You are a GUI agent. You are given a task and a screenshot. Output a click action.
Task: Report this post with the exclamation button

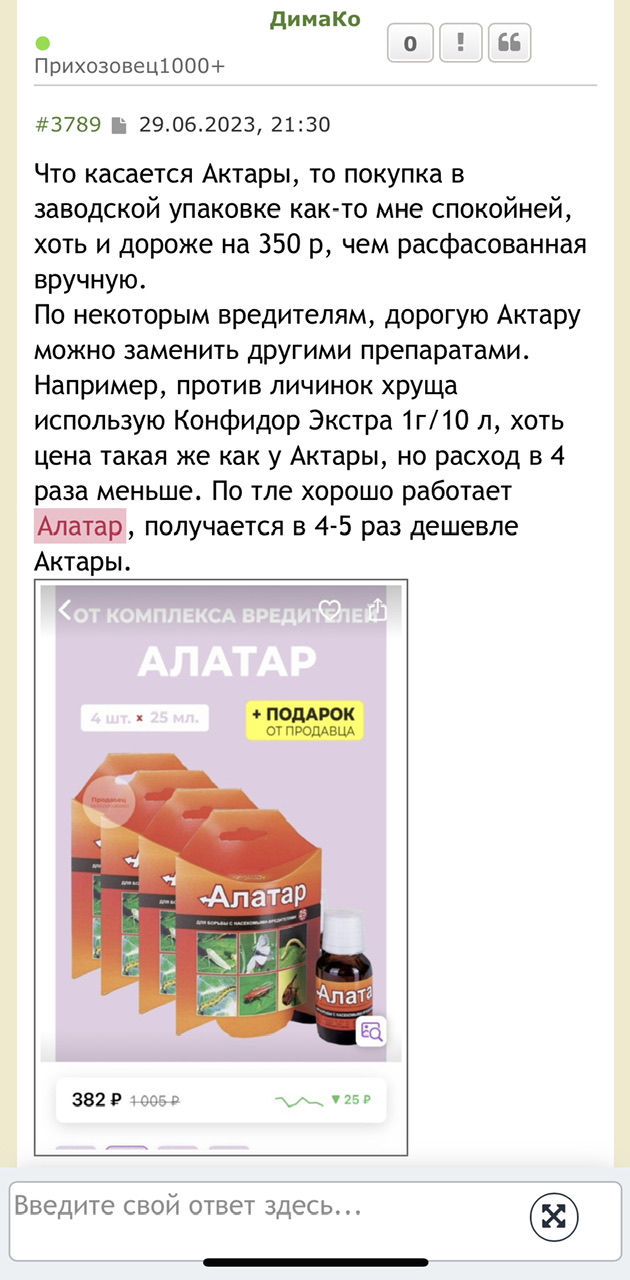click(460, 44)
